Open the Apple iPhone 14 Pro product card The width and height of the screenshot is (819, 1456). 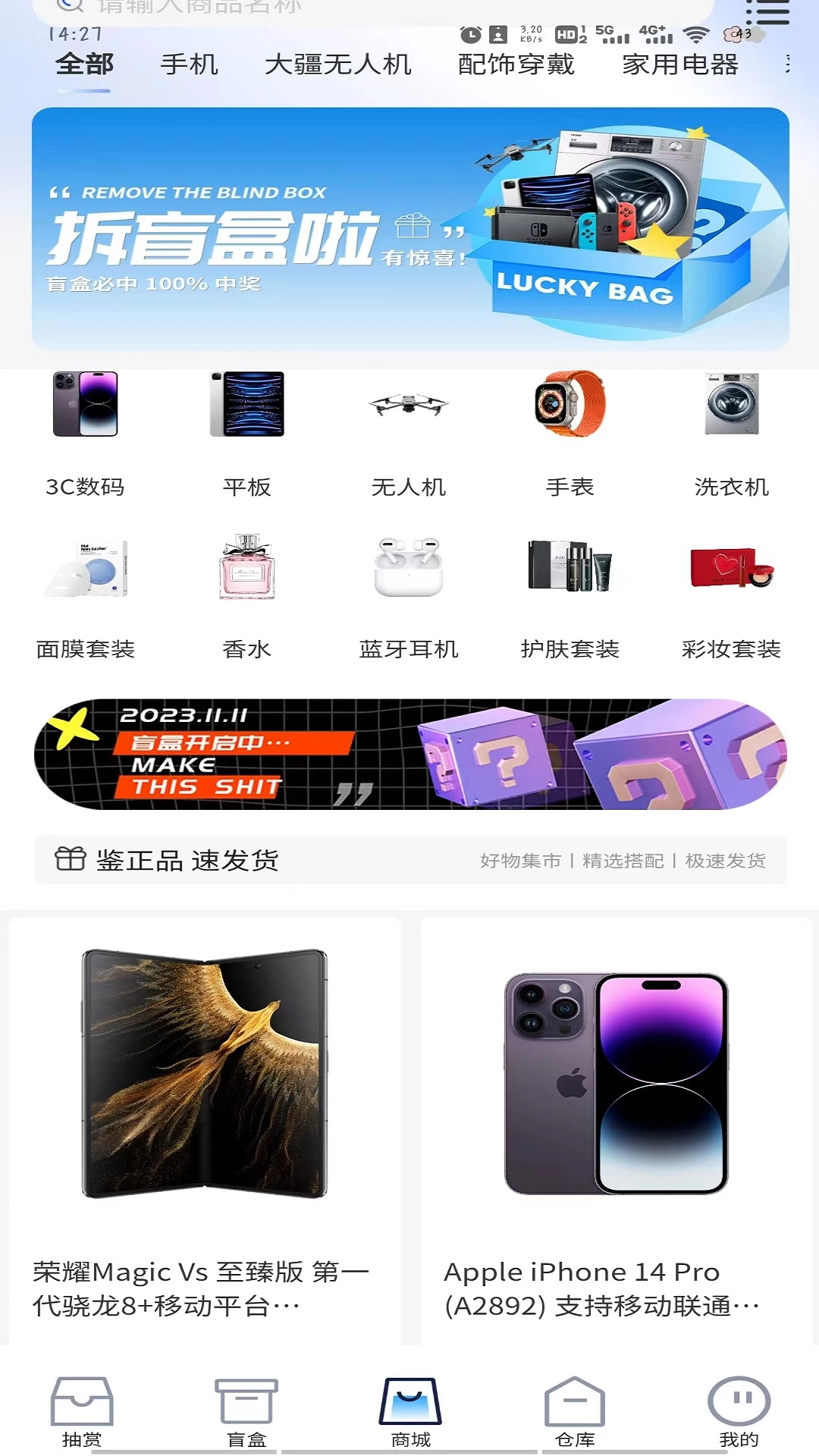pyautogui.click(x=614, y=1100)
